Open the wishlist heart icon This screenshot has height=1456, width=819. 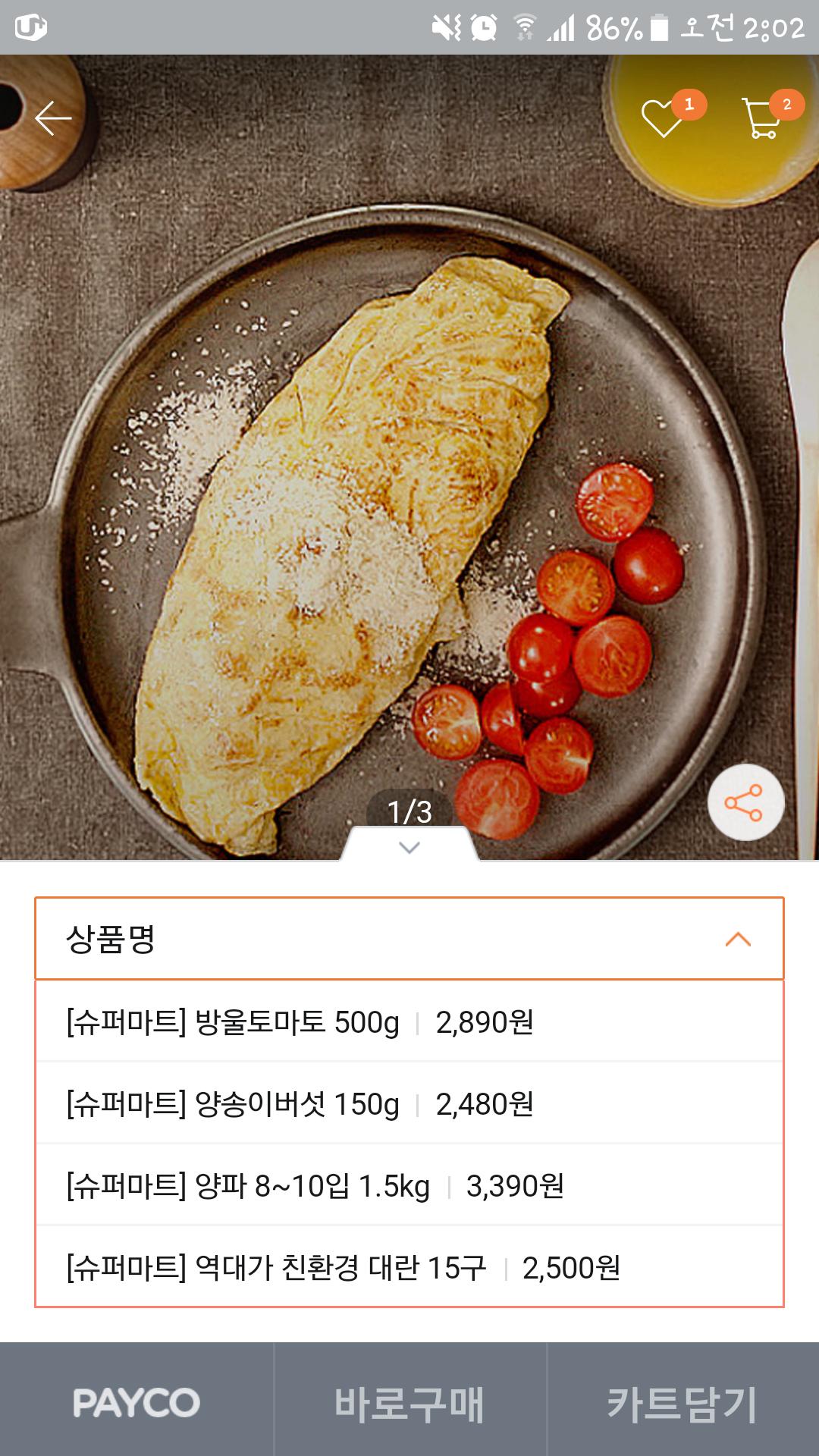(x=662, y=118)
